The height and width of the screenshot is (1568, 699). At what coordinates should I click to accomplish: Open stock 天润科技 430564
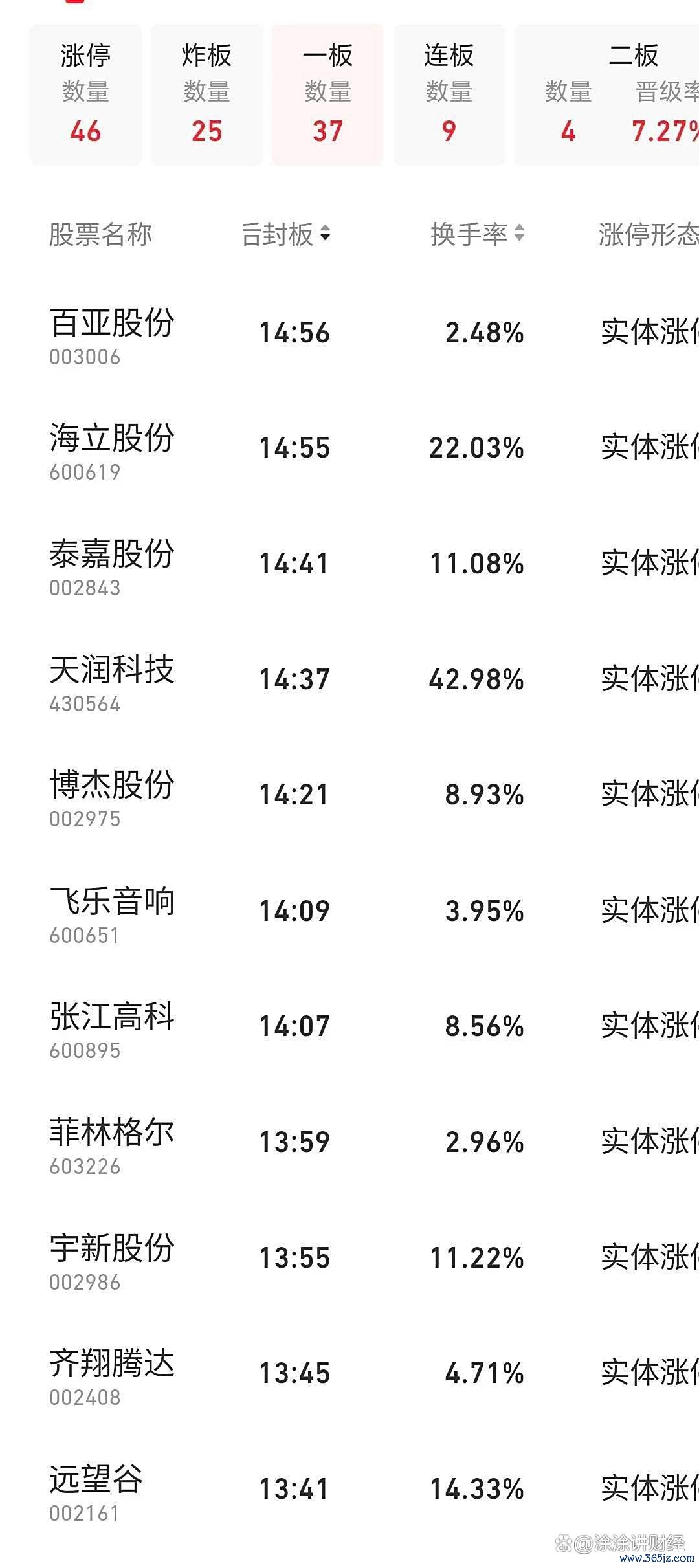pyautogui.click(x=349, y=680)
